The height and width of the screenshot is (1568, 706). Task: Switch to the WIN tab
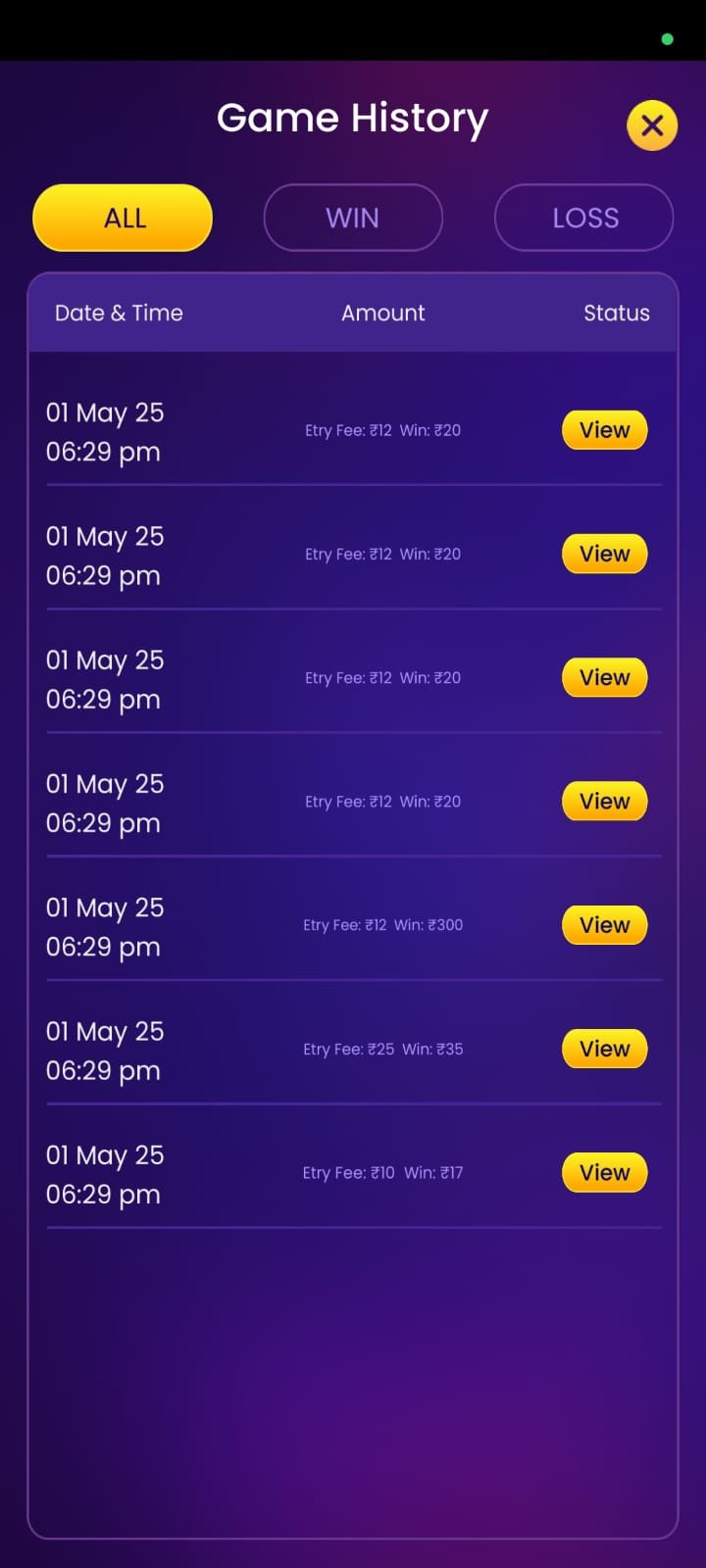point(353,218)
